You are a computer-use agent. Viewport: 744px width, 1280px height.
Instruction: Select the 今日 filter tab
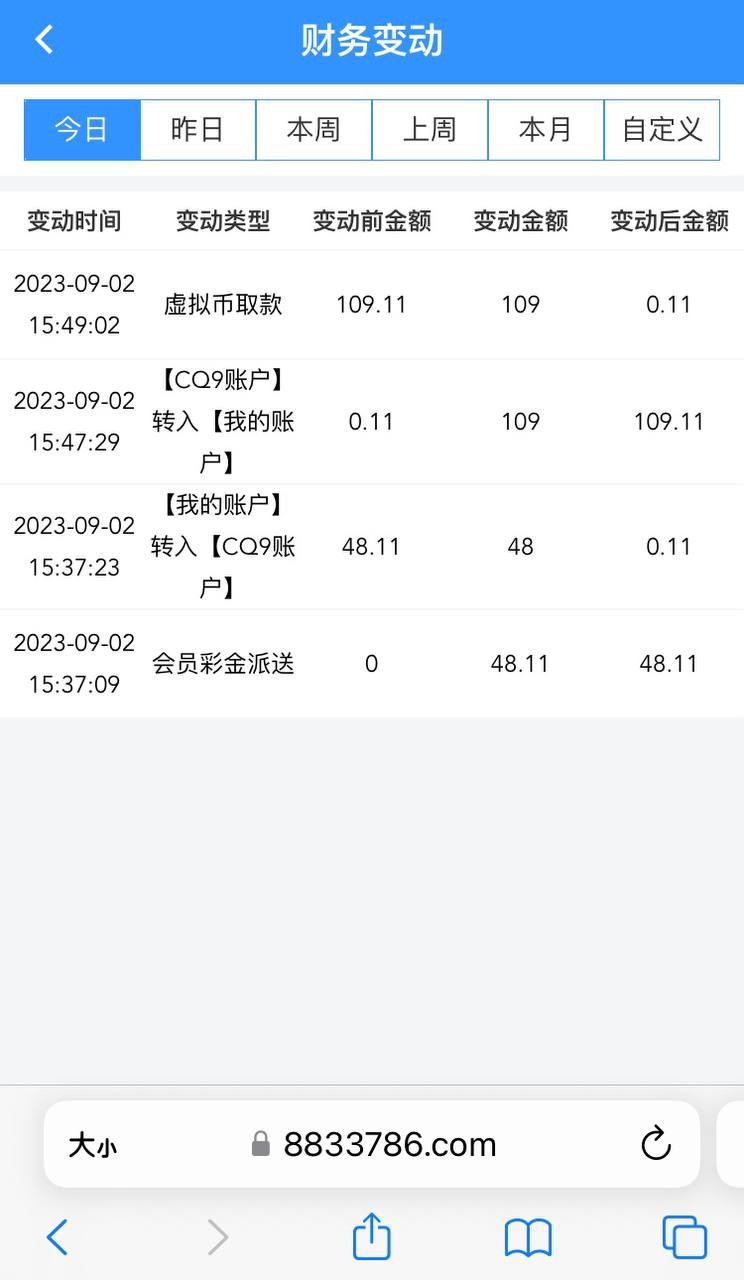(82, 129)
